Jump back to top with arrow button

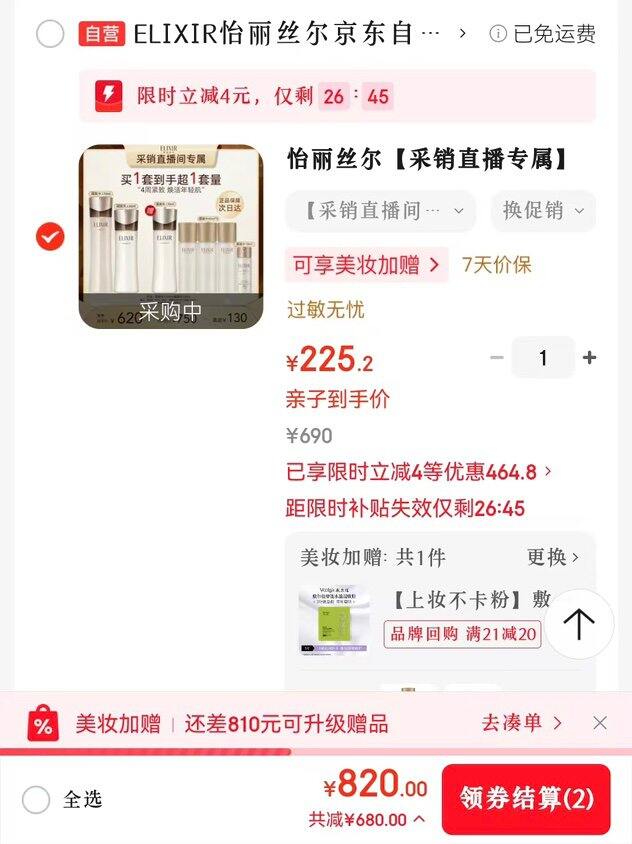[x=578, y=624]
